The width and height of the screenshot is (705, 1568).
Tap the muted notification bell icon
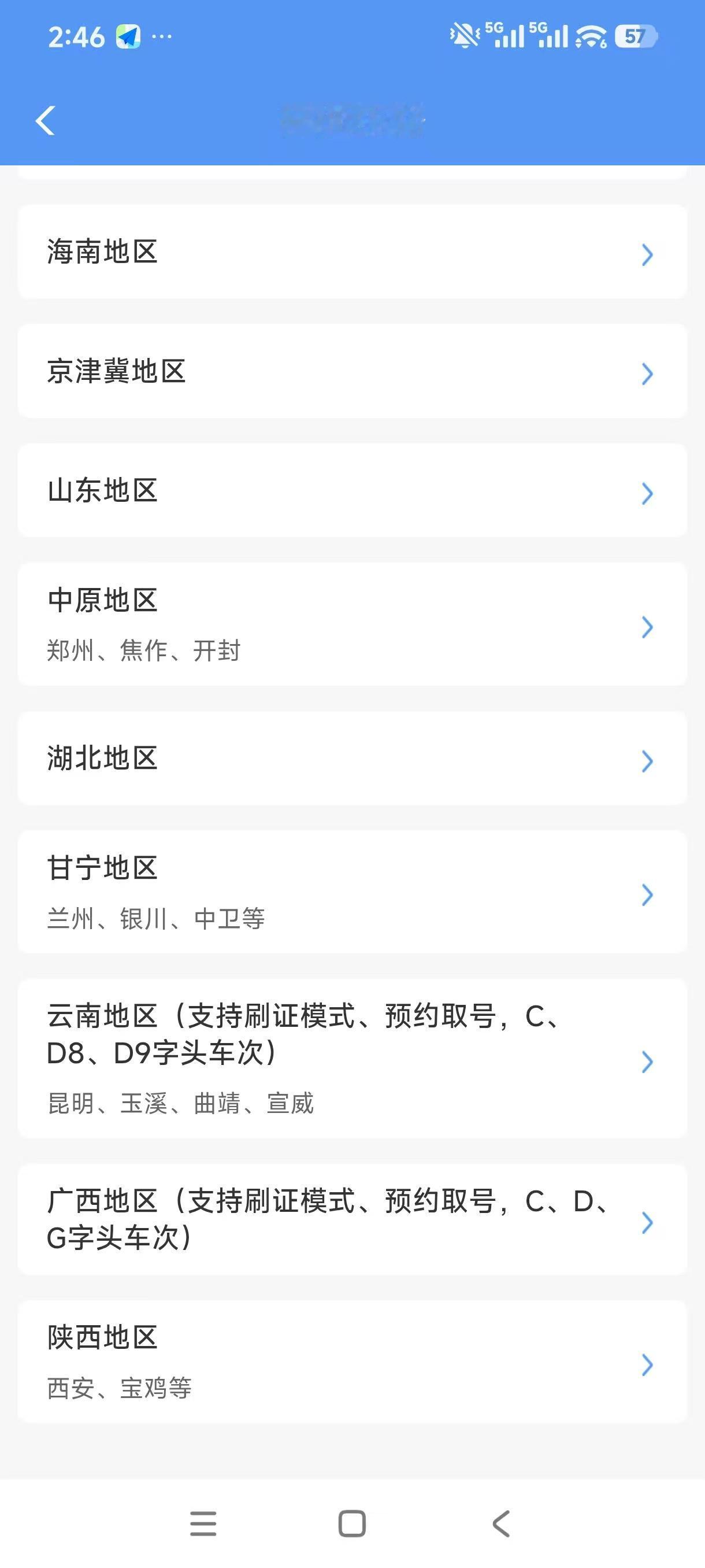pyautogui.click(x=463, y=35)
